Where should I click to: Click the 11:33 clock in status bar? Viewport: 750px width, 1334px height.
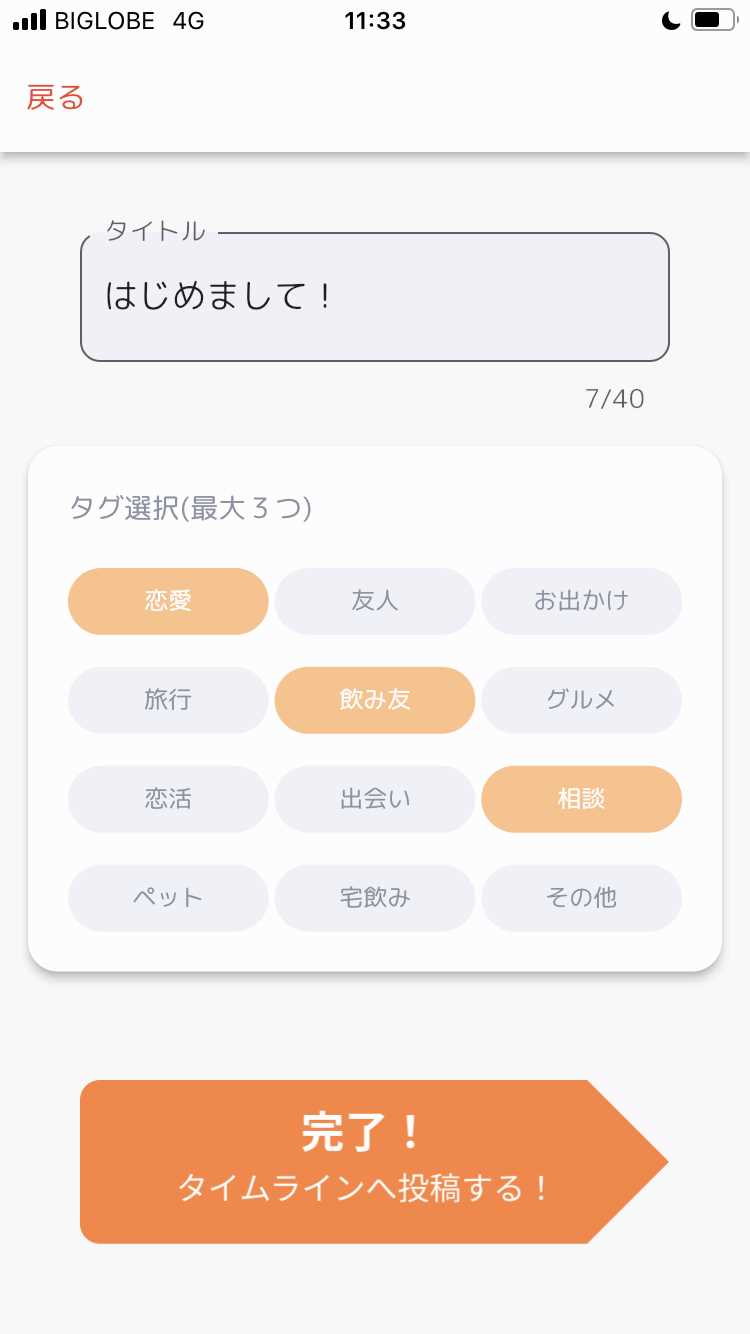click(375, 19)
